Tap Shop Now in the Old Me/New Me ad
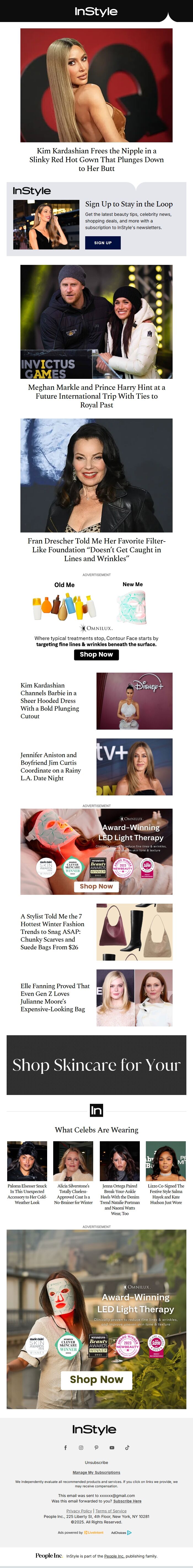Image resolution: width=193 pixels, height=1568 pixels. tap(96, 654)
